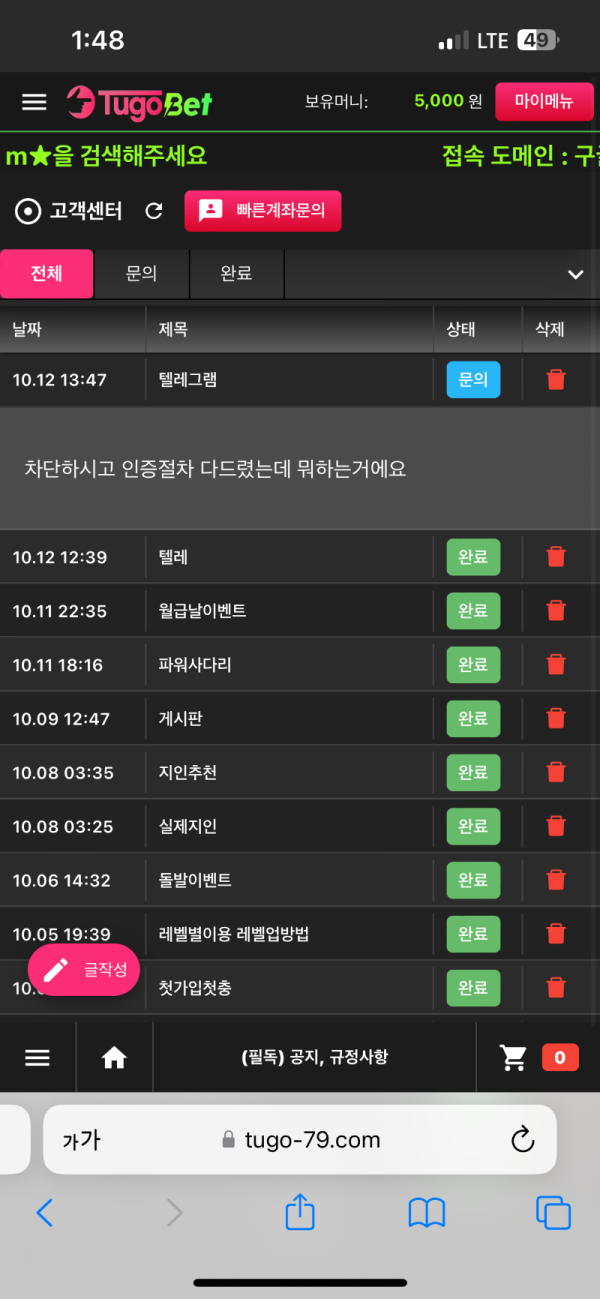The image size is (600, 1299).
Task: Share this page from Safari toolbar
Action: coord(300,1213)
